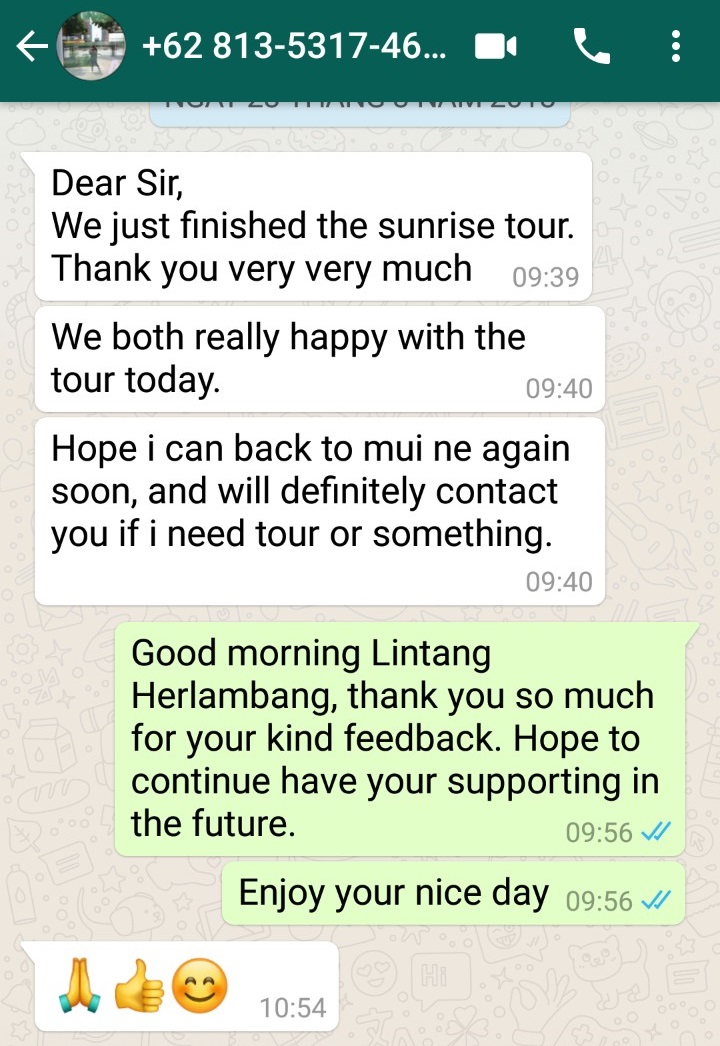Go back to the chats list
This screenshot has width=720, height=1046.
(32, 47)
